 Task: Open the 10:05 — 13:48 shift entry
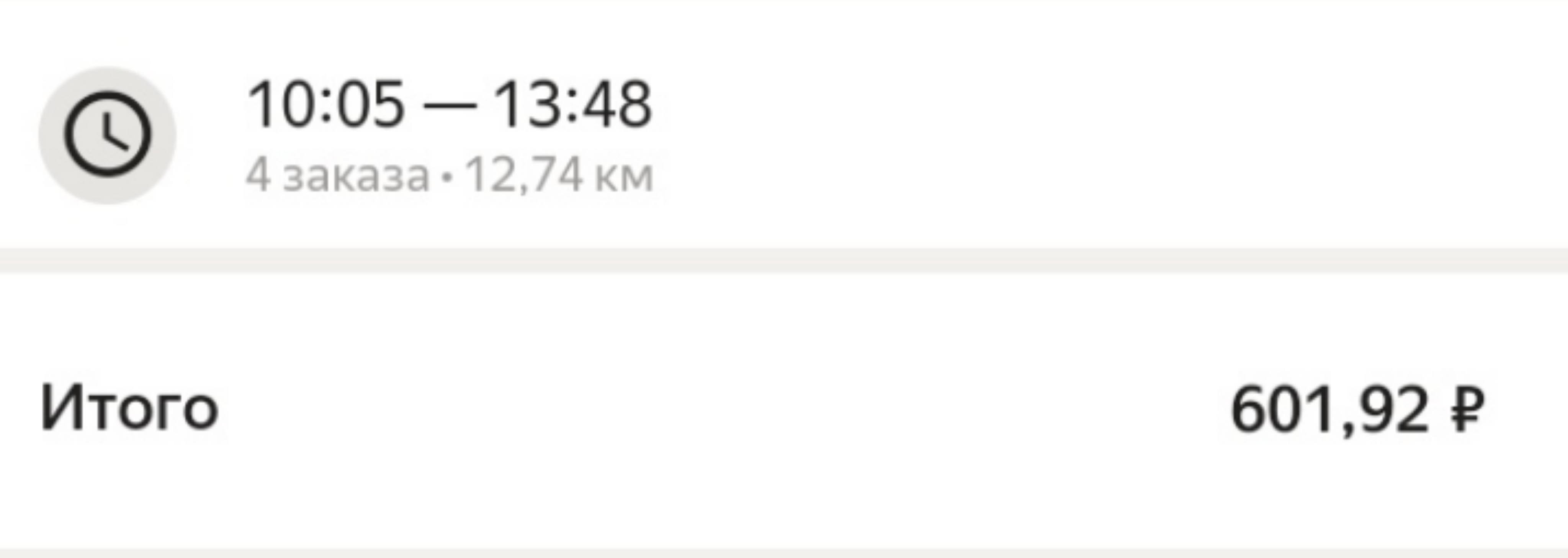(449, 134)
